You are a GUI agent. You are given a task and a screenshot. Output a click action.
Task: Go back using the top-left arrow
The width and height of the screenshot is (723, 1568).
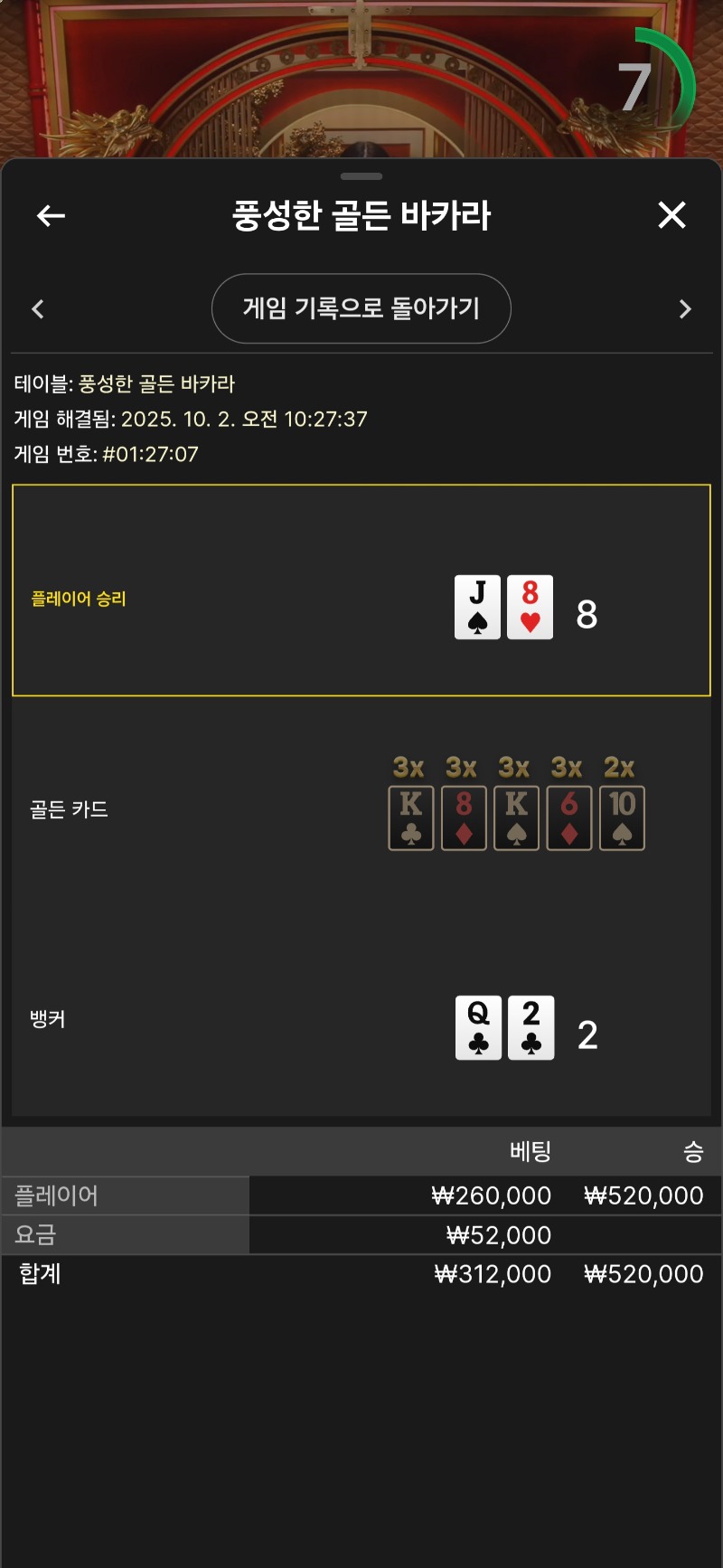(x=51, y=215)
